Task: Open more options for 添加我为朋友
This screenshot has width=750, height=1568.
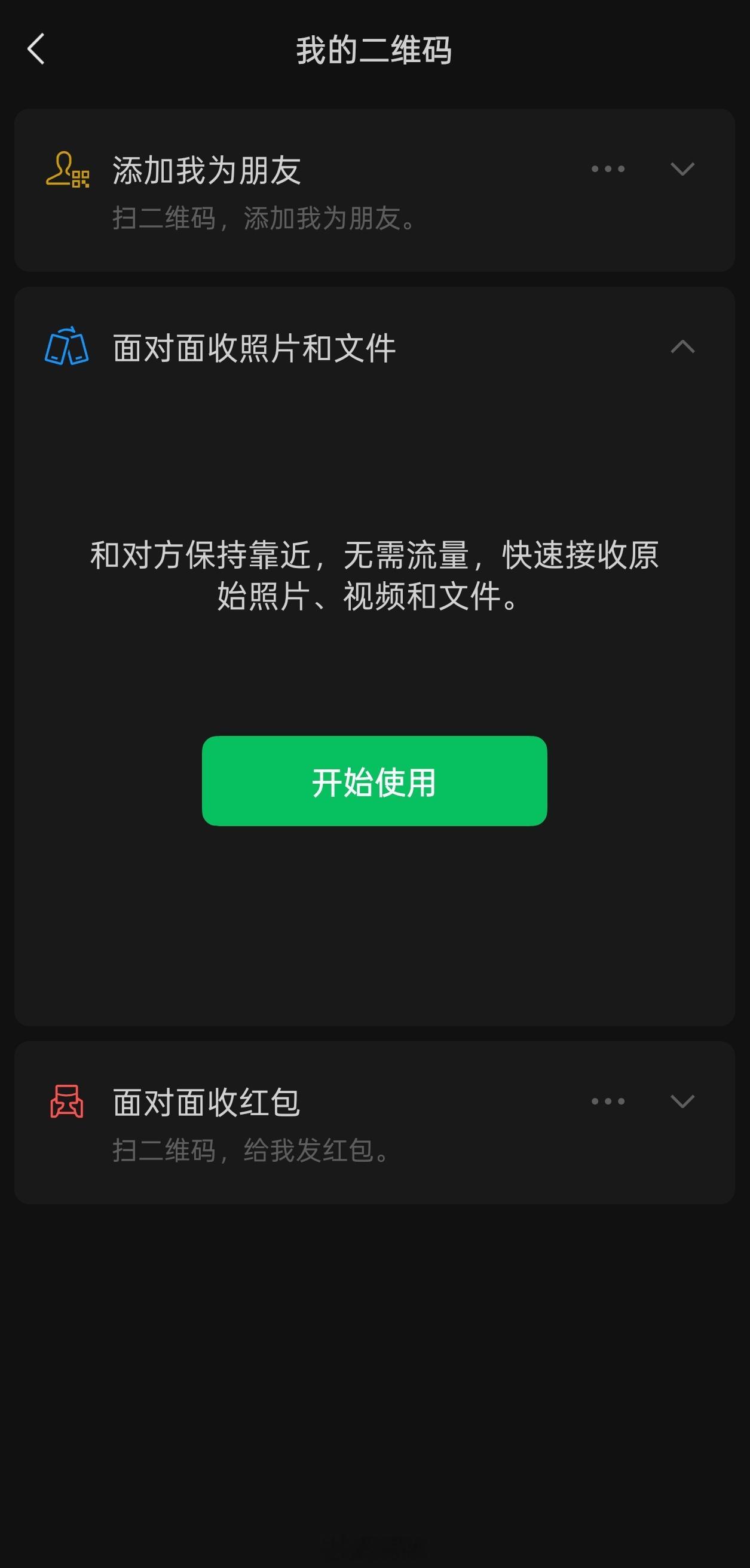Action: (x=607, y=169)
